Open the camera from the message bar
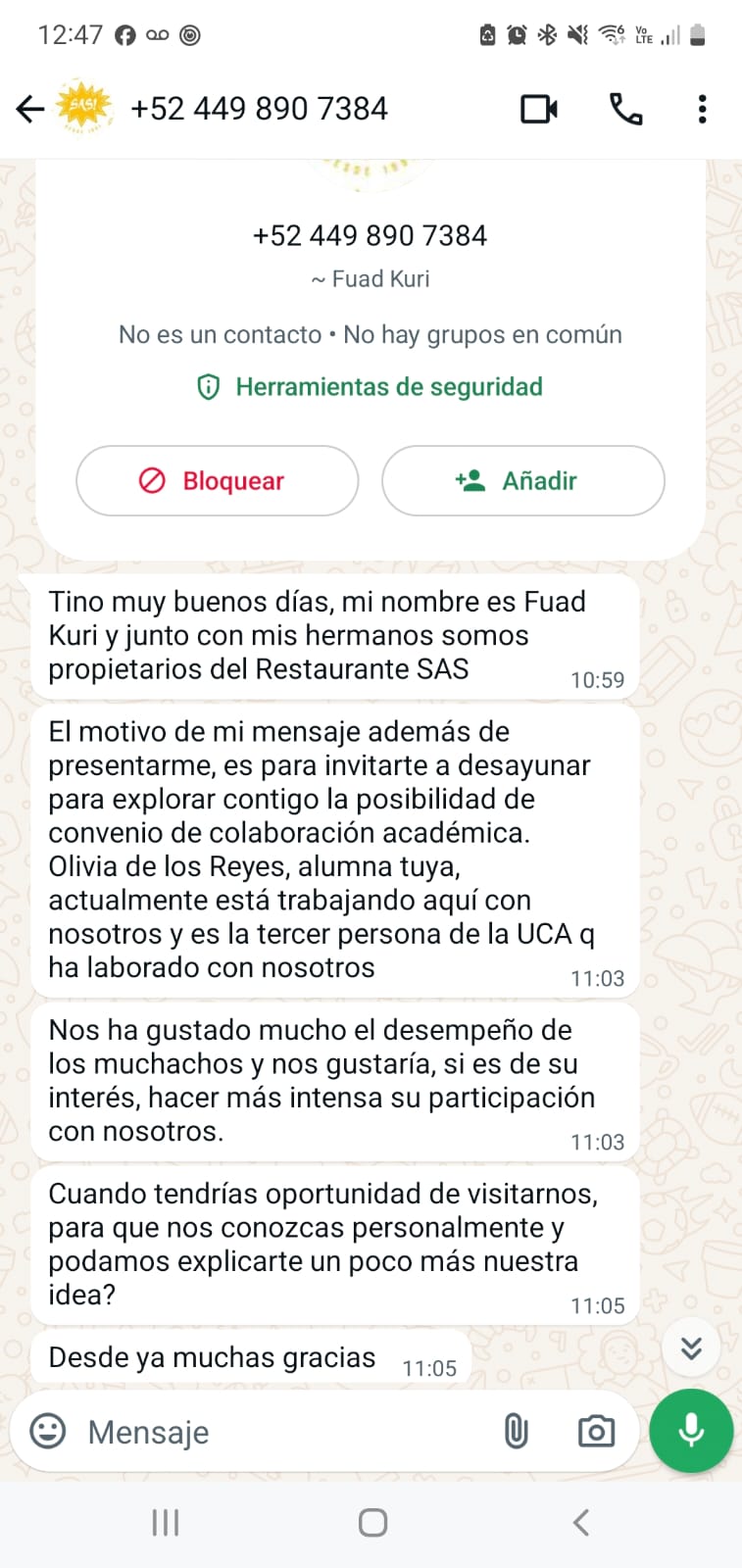Image resolution: width=742 pixels, height=1568 pixels. coord(596,1432)
